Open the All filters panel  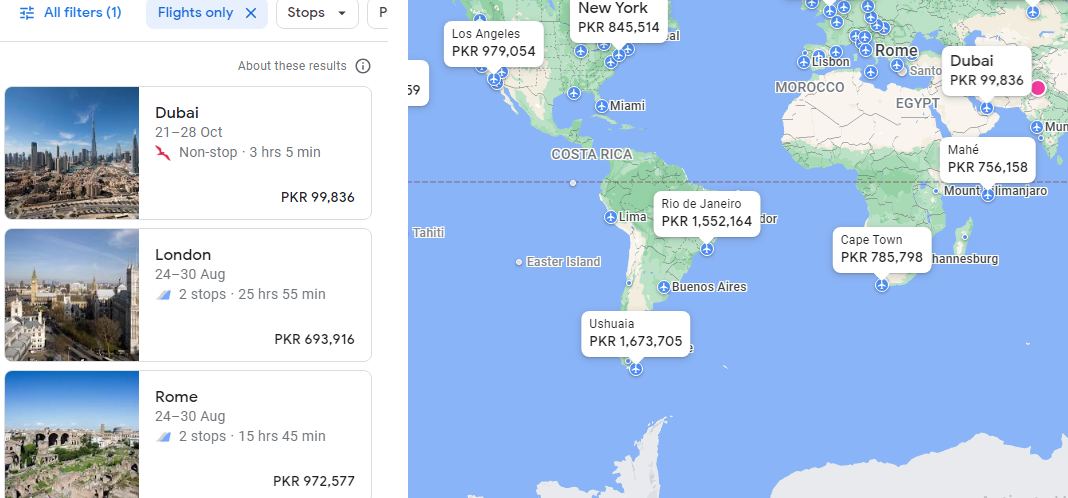point(71,13)
